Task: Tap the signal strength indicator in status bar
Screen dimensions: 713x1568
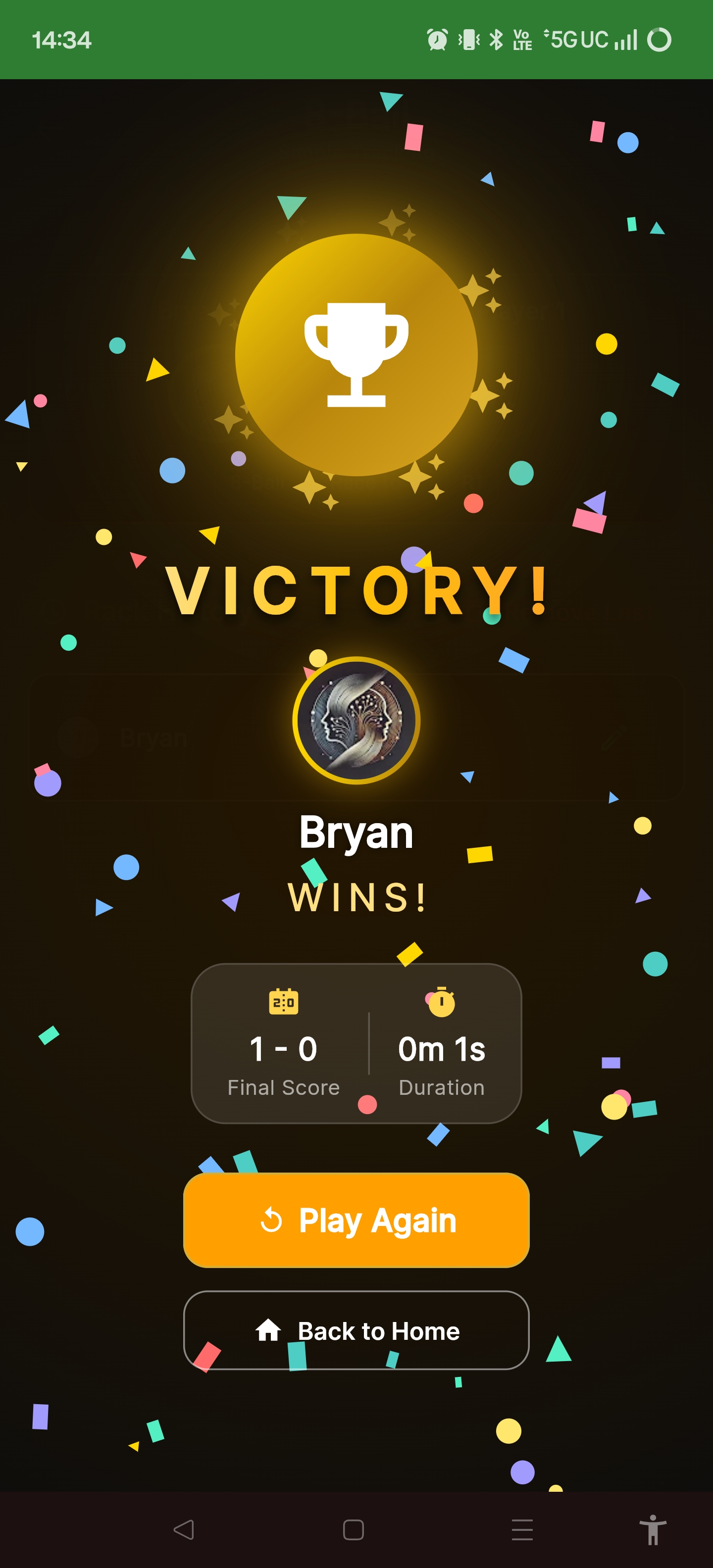Action: [x=626, y=39]
